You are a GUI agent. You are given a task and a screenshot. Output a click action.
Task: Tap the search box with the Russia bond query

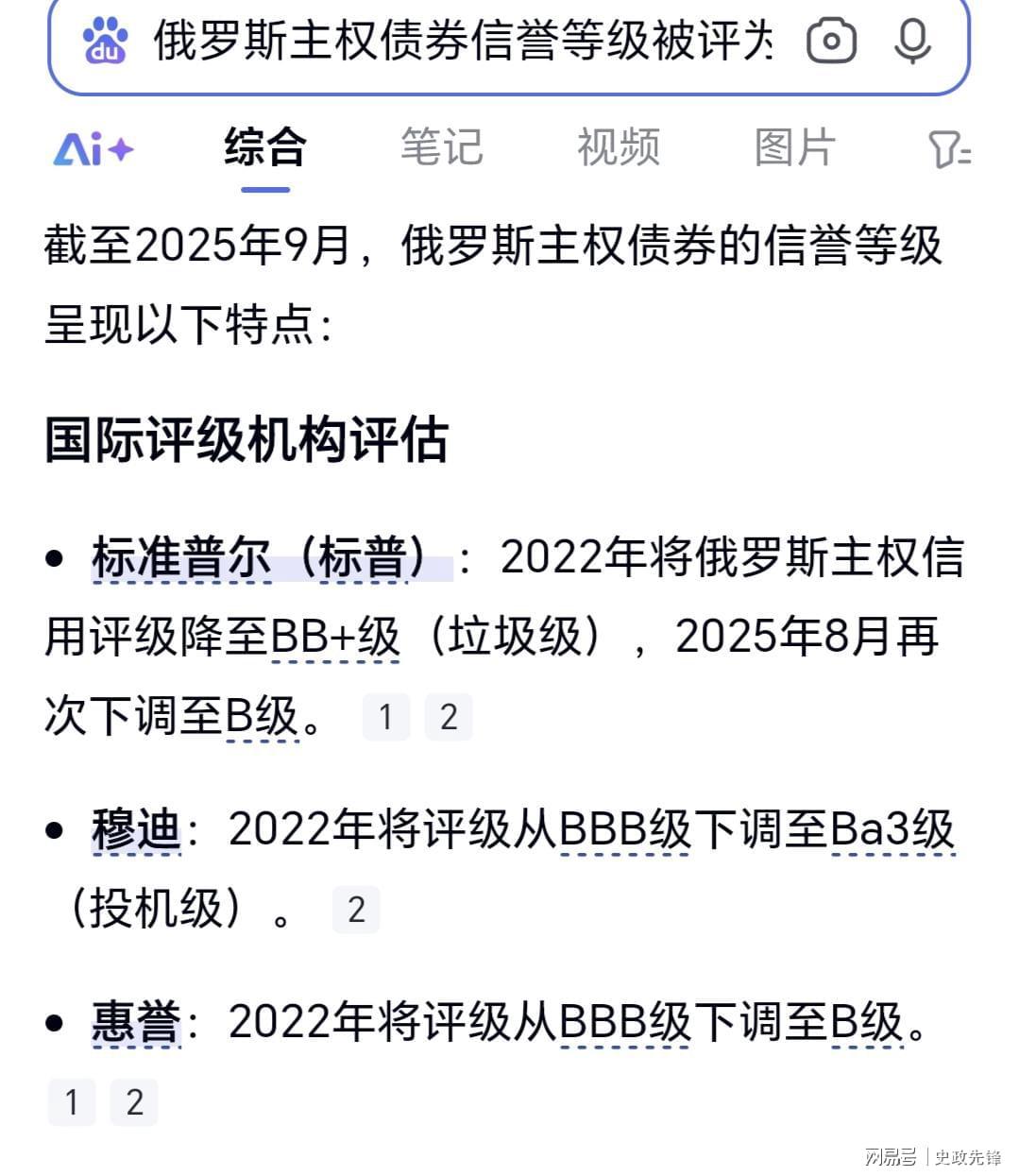tap(463, 42)
